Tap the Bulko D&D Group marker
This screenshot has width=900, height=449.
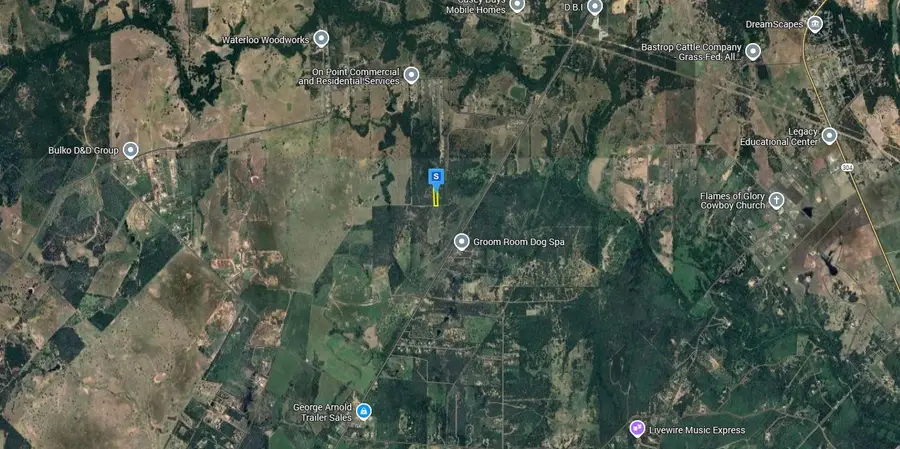pyautogui.click(x=130, y=150)
